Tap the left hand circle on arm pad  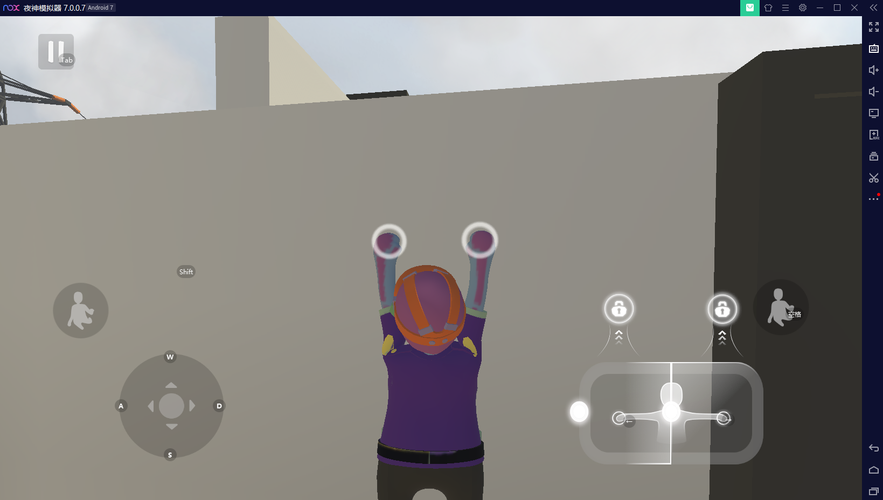tap(619, 418)
